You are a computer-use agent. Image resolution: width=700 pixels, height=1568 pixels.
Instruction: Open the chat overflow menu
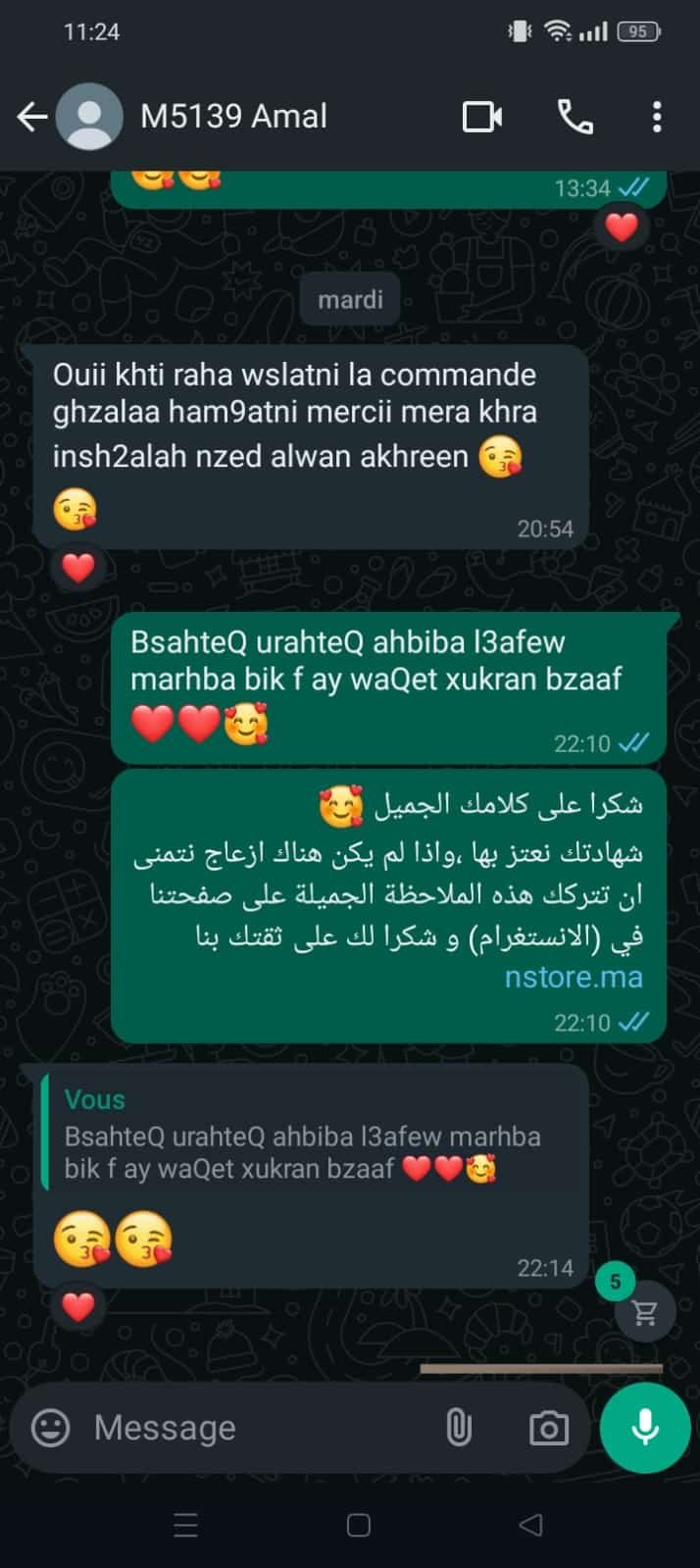pos(656,118)
